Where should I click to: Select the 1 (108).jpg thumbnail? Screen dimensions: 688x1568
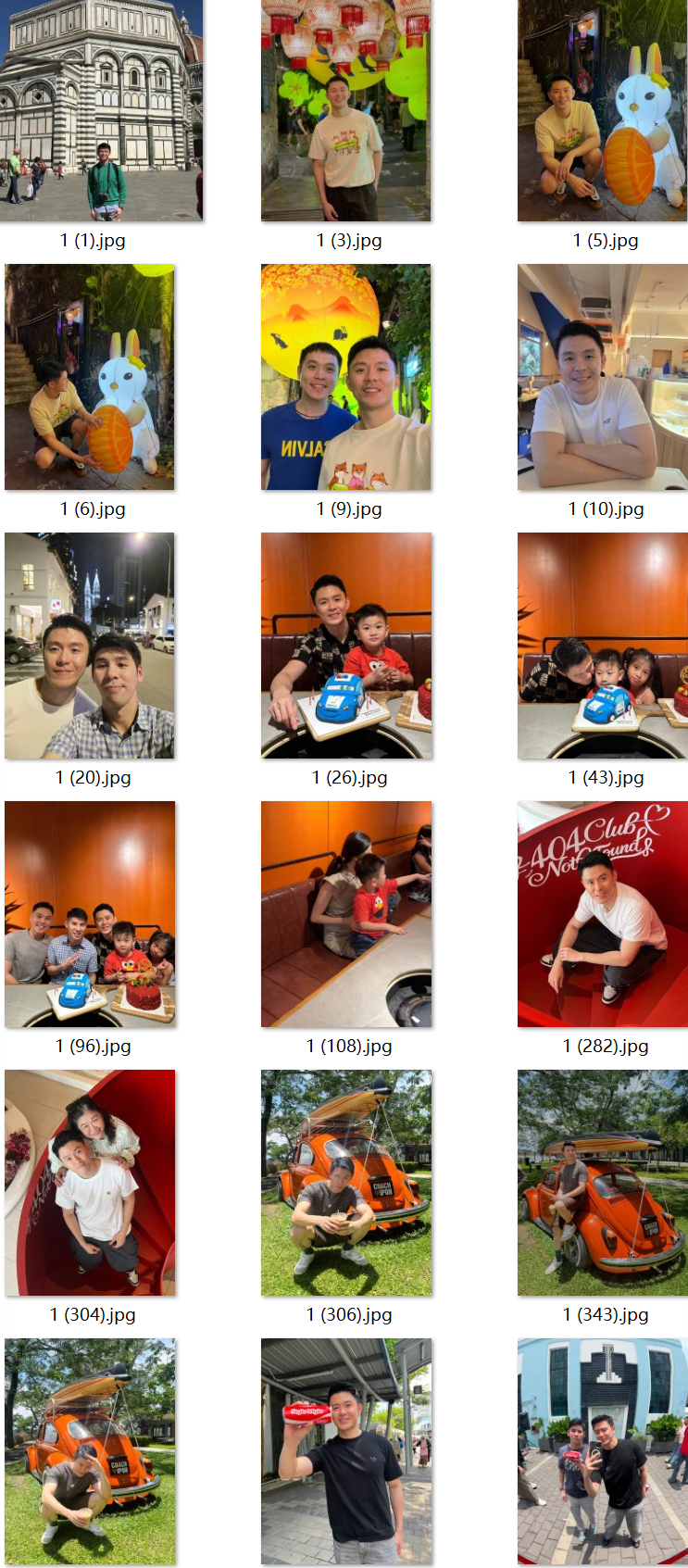pyautogui.click(x=345, y=914)
